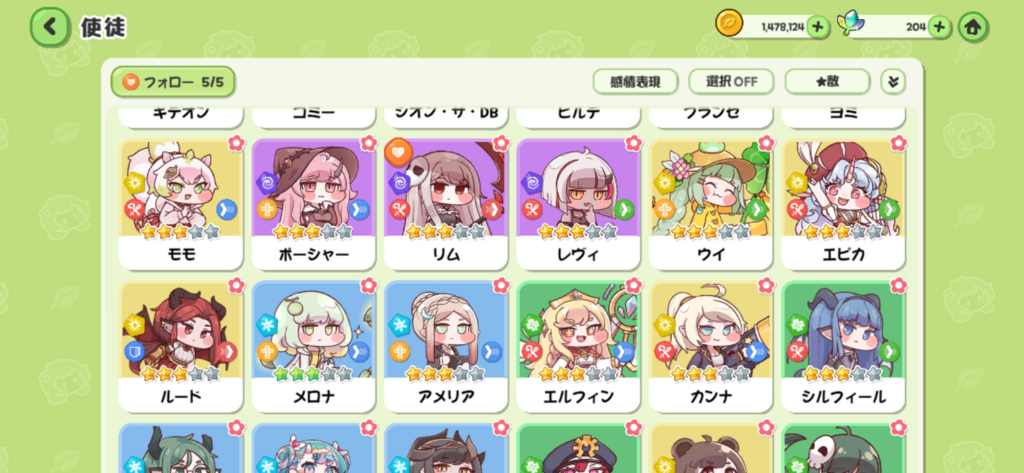Add more gold coins
The width and height of the screenshot is (1024, 473).
click(x=817, y=27)
